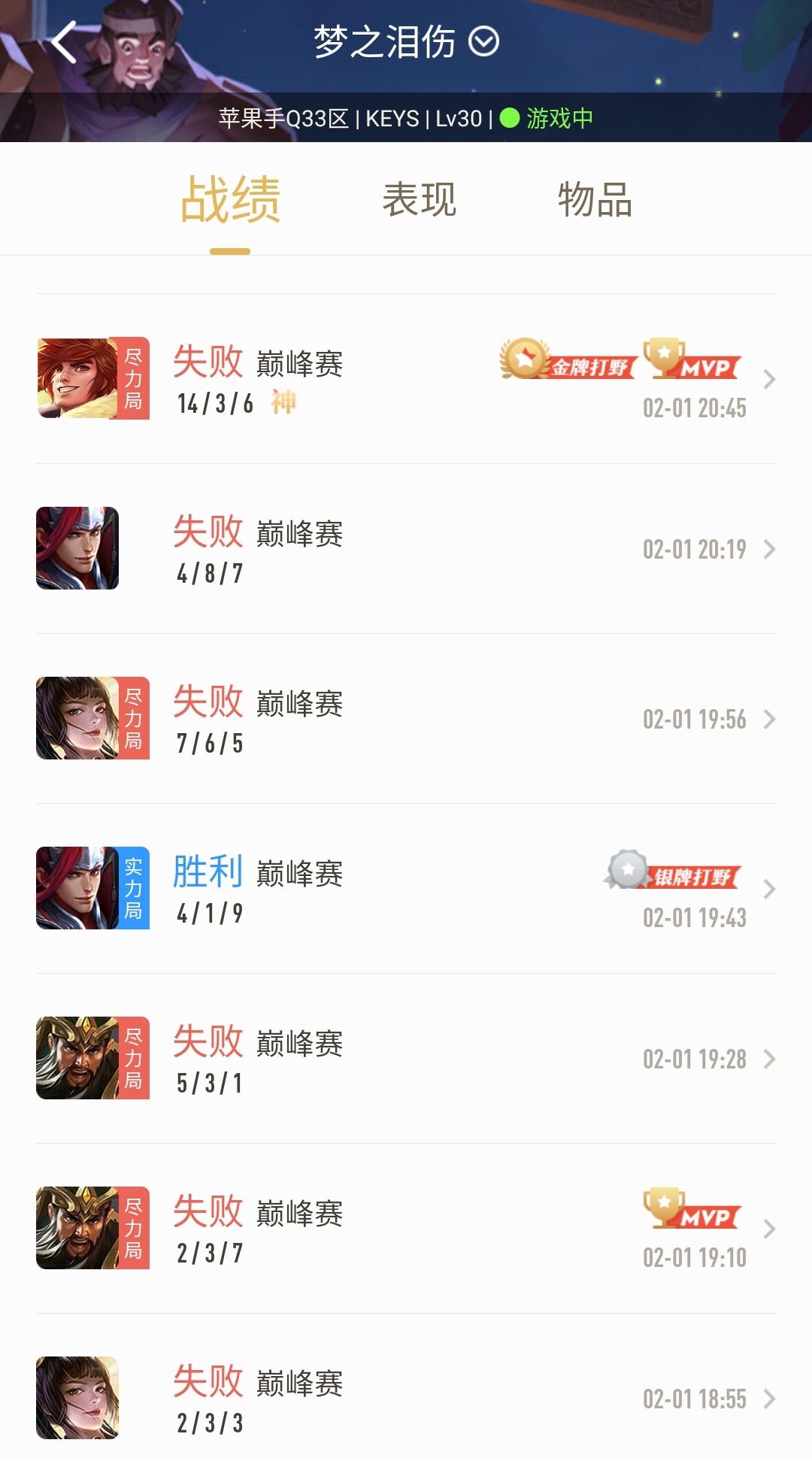Tap the hero avatar of the 4/8/7 match
Image resolution: width=812 pixels, height=1458 pixels.
(x=77, y=547)
